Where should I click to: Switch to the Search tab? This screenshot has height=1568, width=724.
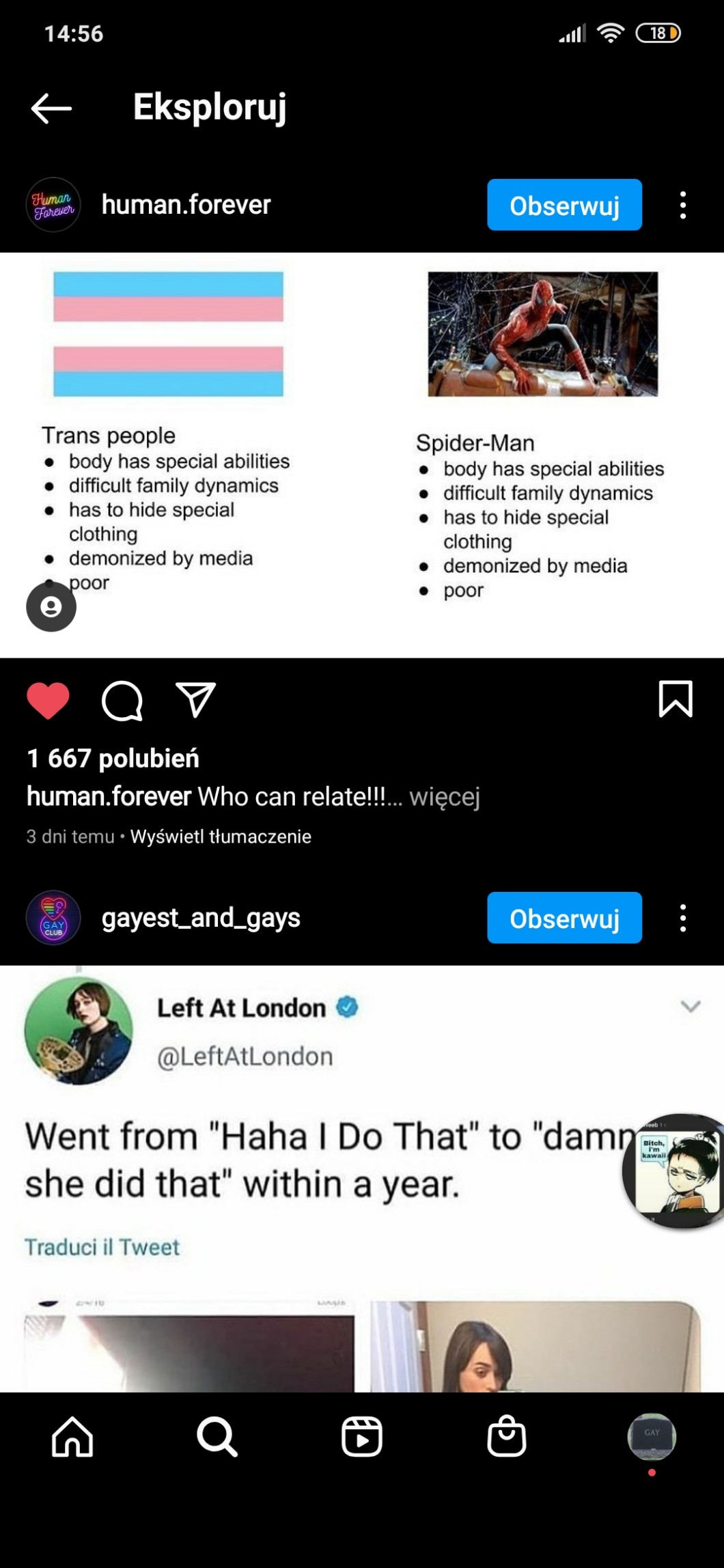(x=217, y=1437)
